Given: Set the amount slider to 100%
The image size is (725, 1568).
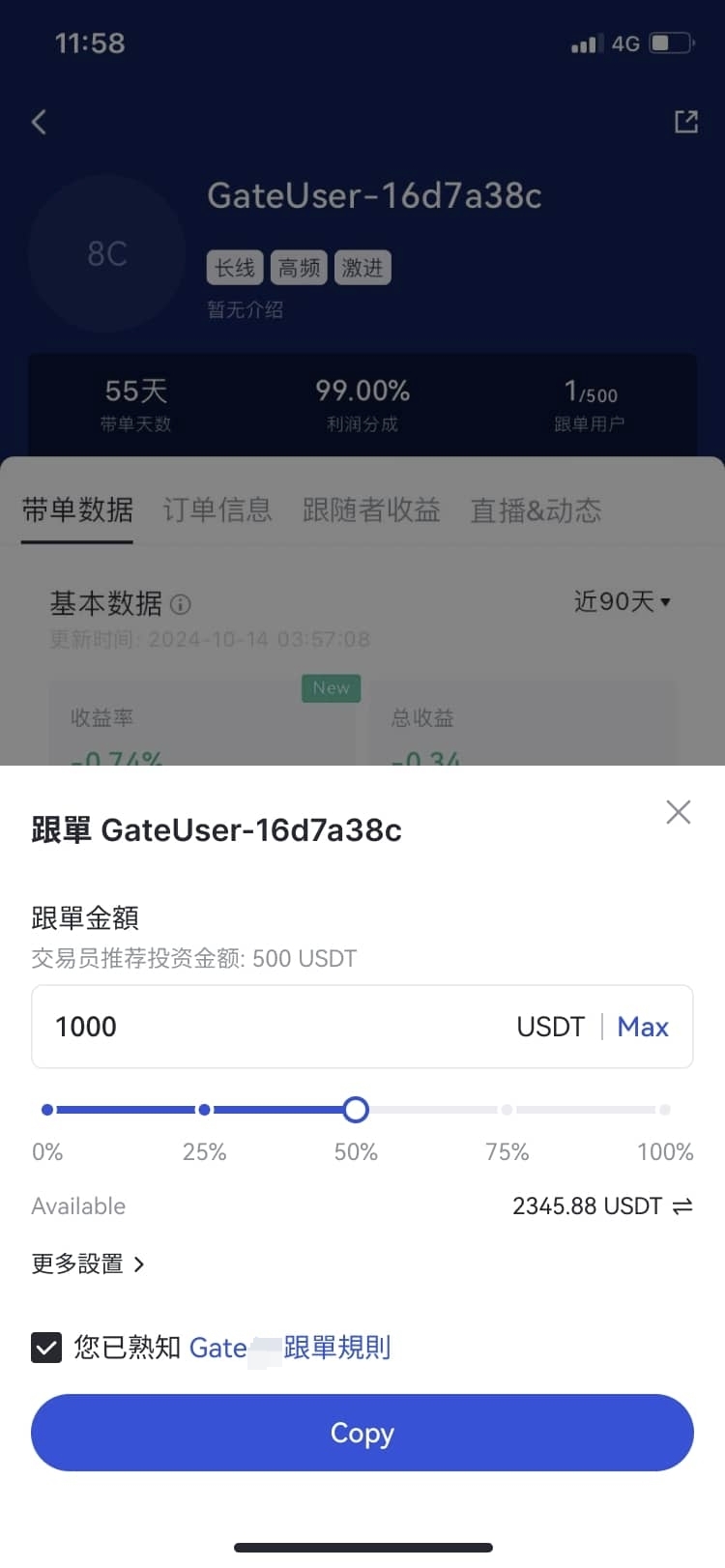Looking at the screenshot, I should coord(664,1110).
